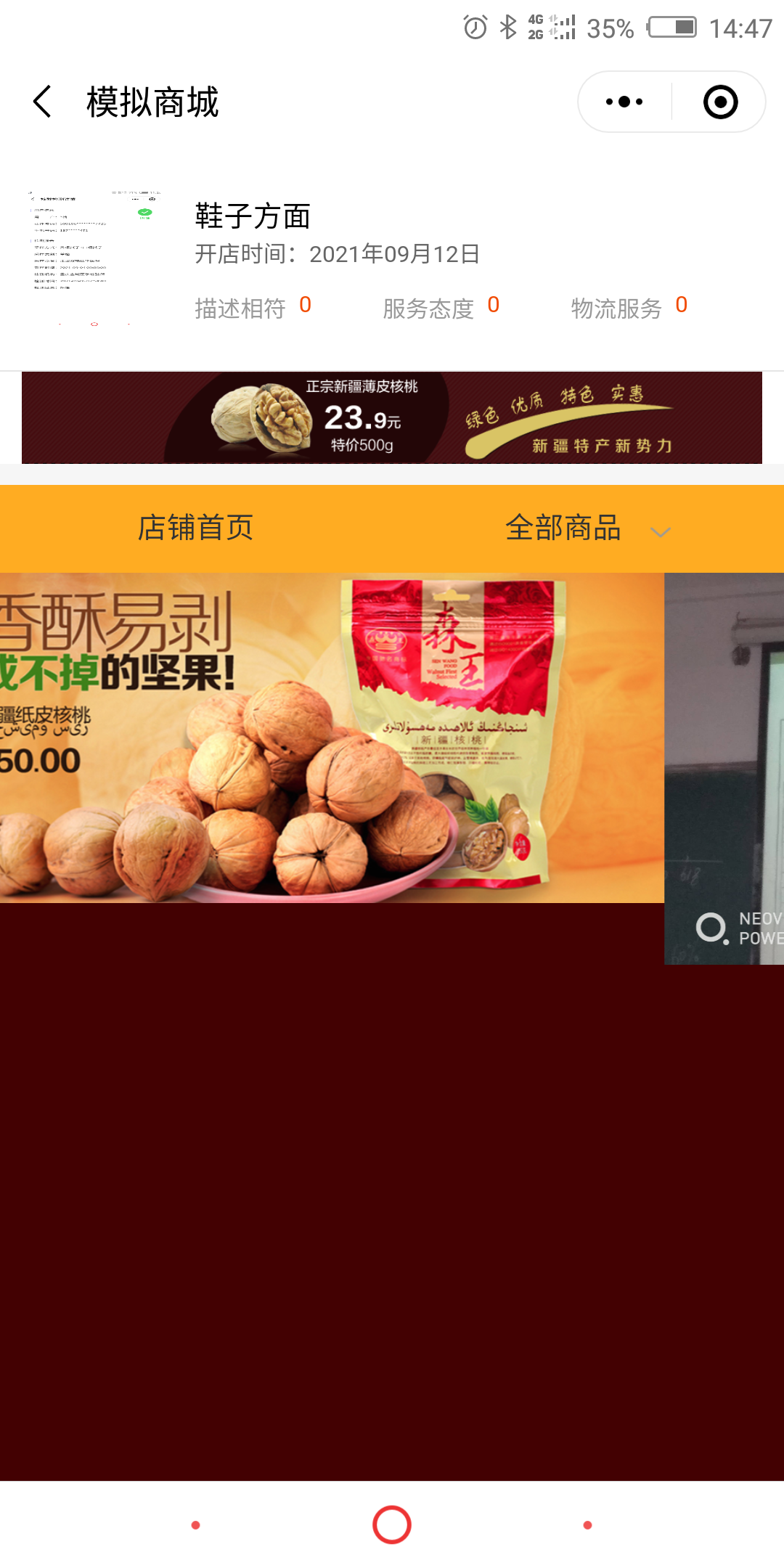
Task: Open the 新疆薄皮核桃 23.9元 banner
Action: point(392,417)
